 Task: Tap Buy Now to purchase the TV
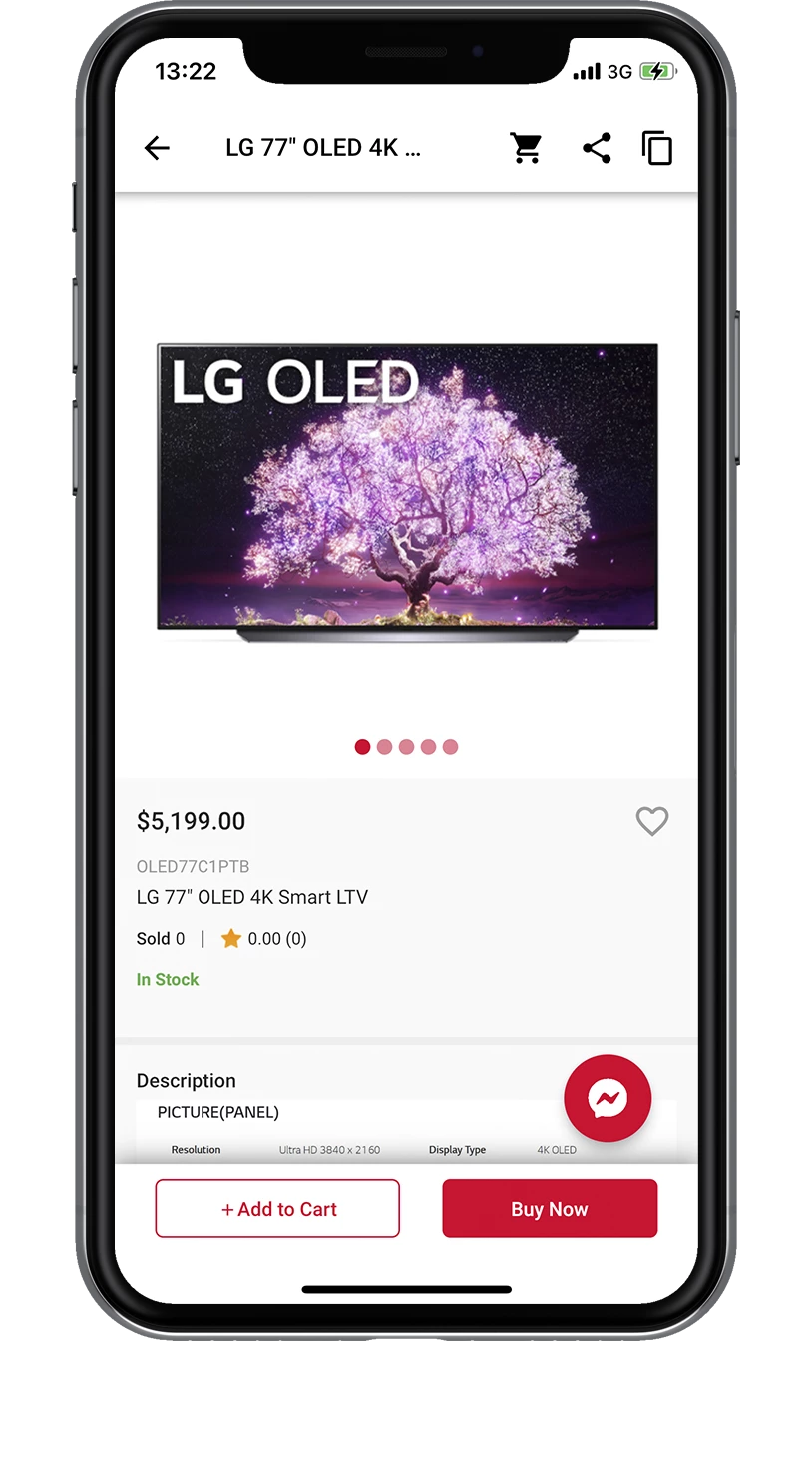point(550,1209)
